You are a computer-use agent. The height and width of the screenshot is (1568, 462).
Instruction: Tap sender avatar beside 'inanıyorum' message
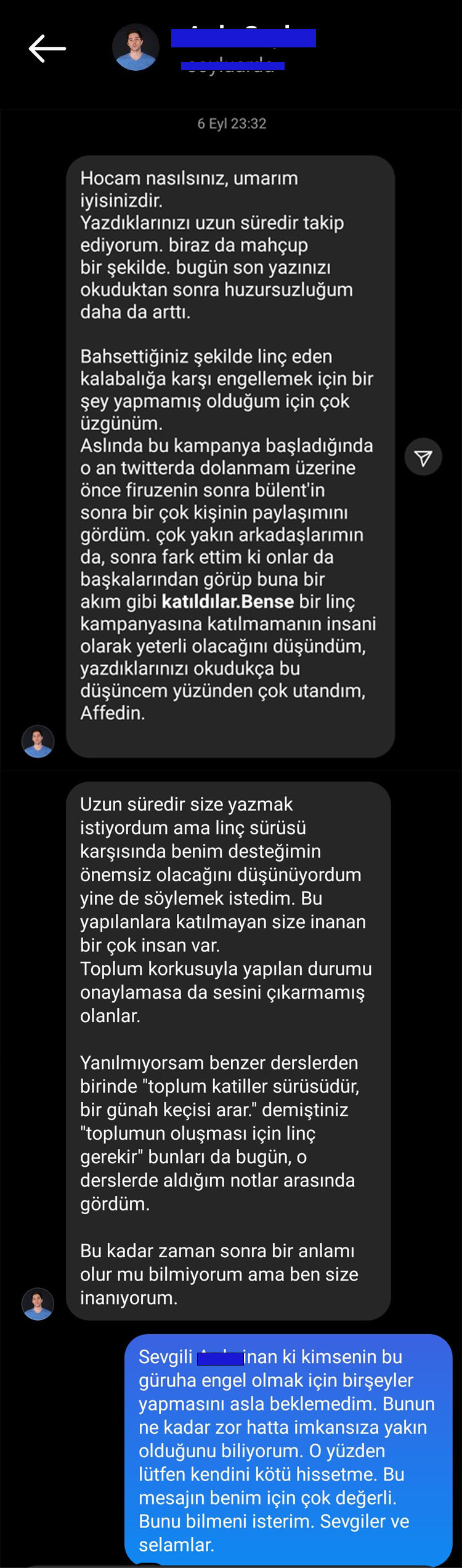[38, 1303]
